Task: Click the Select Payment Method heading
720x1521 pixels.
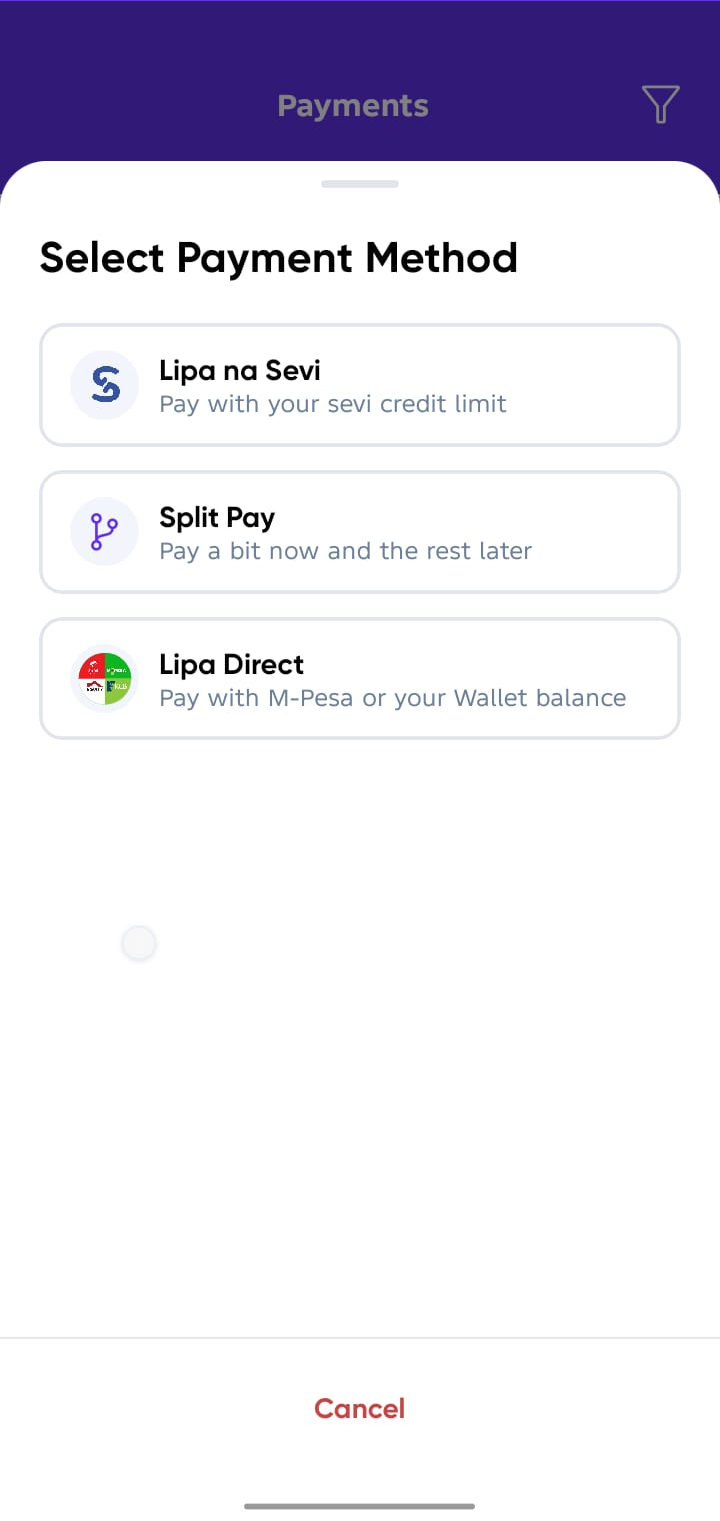Action: click(278, 257)
